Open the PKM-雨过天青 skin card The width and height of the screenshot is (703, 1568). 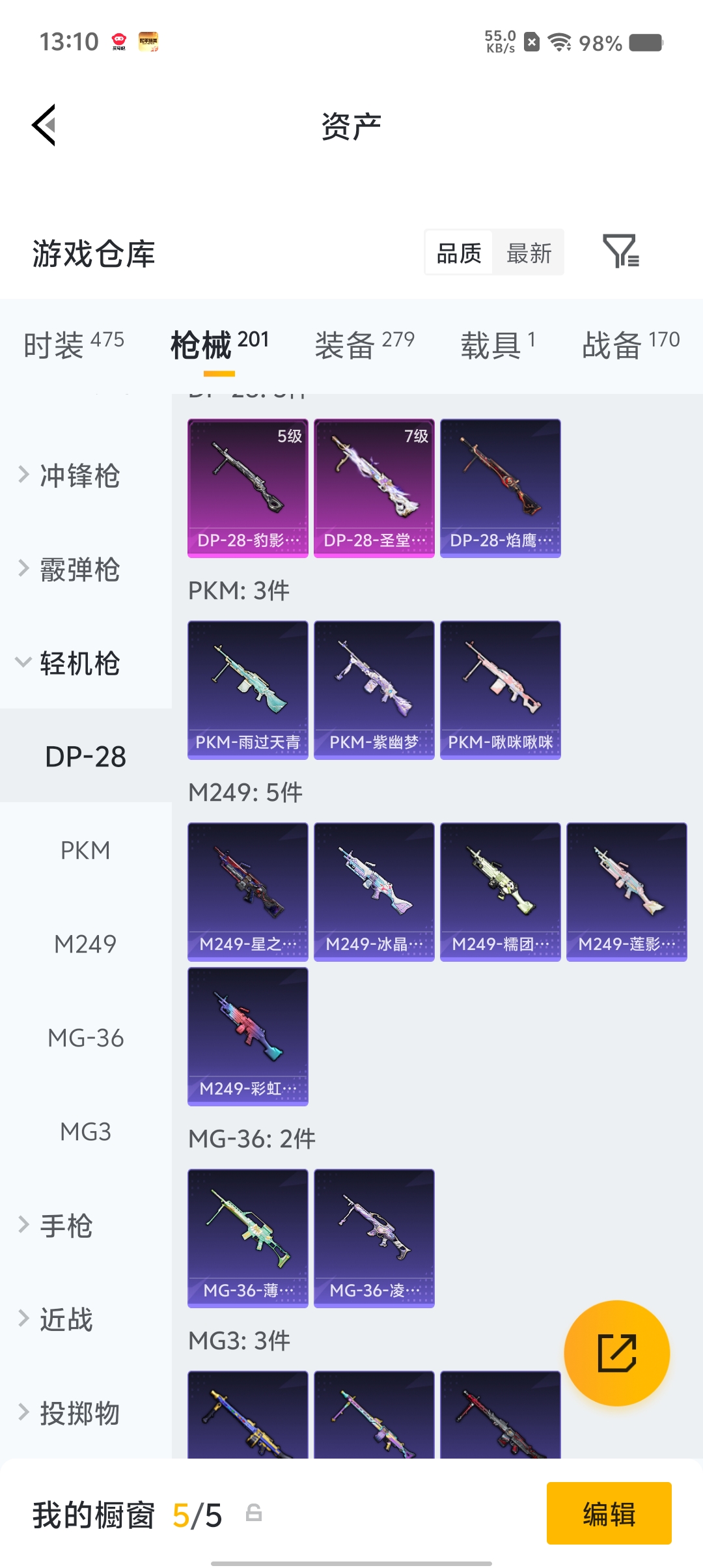click(x=247, y=690)
